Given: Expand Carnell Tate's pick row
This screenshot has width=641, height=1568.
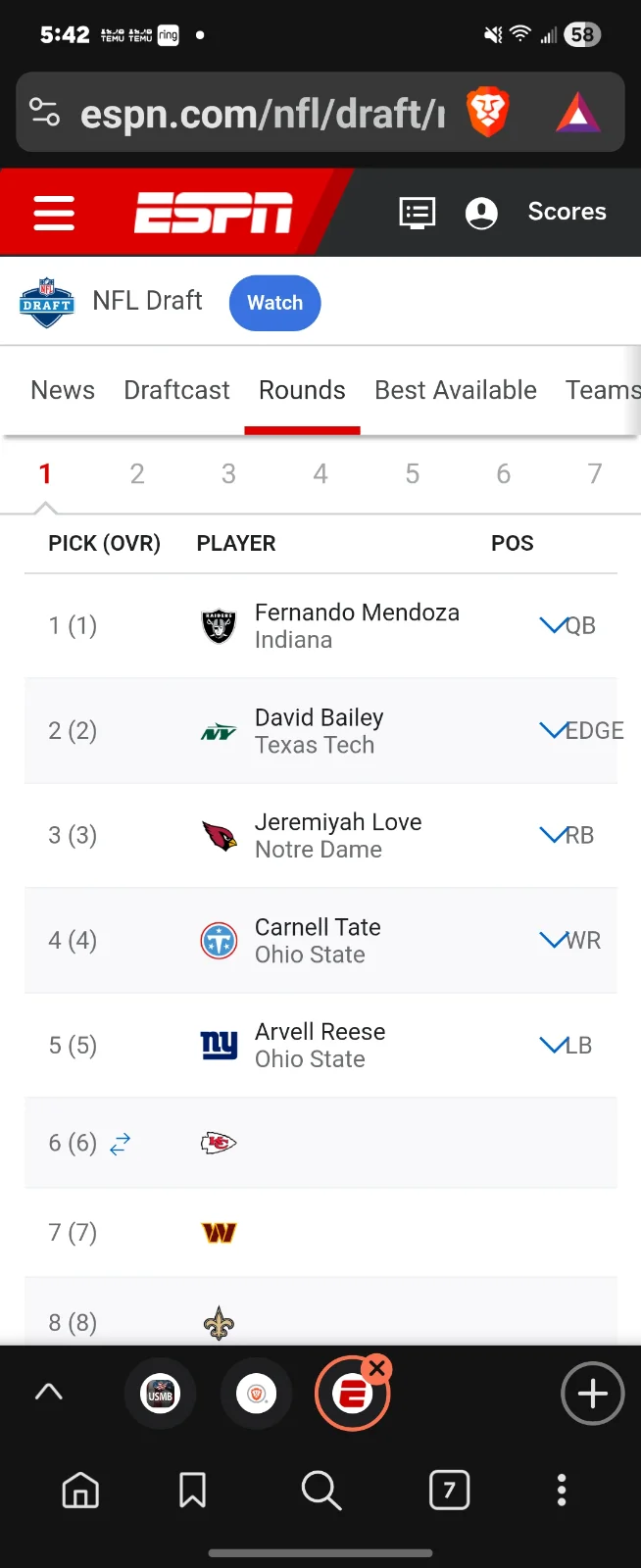Looking at the screenshot, I should coord(553,940).
